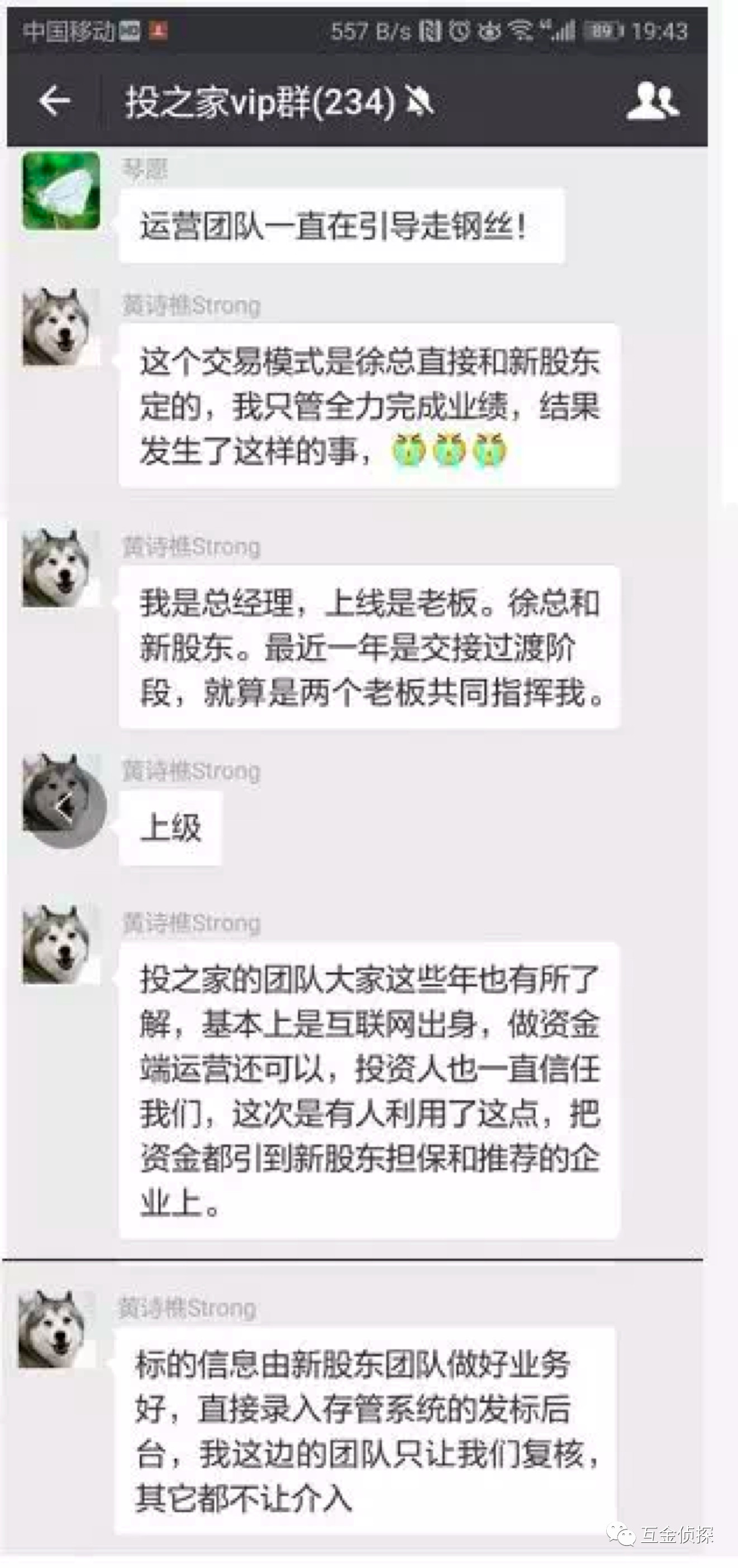The height and width of the screenshot is (1568, 738).
Task: Open the group members info icon
Action: click(x=652, y=101)
